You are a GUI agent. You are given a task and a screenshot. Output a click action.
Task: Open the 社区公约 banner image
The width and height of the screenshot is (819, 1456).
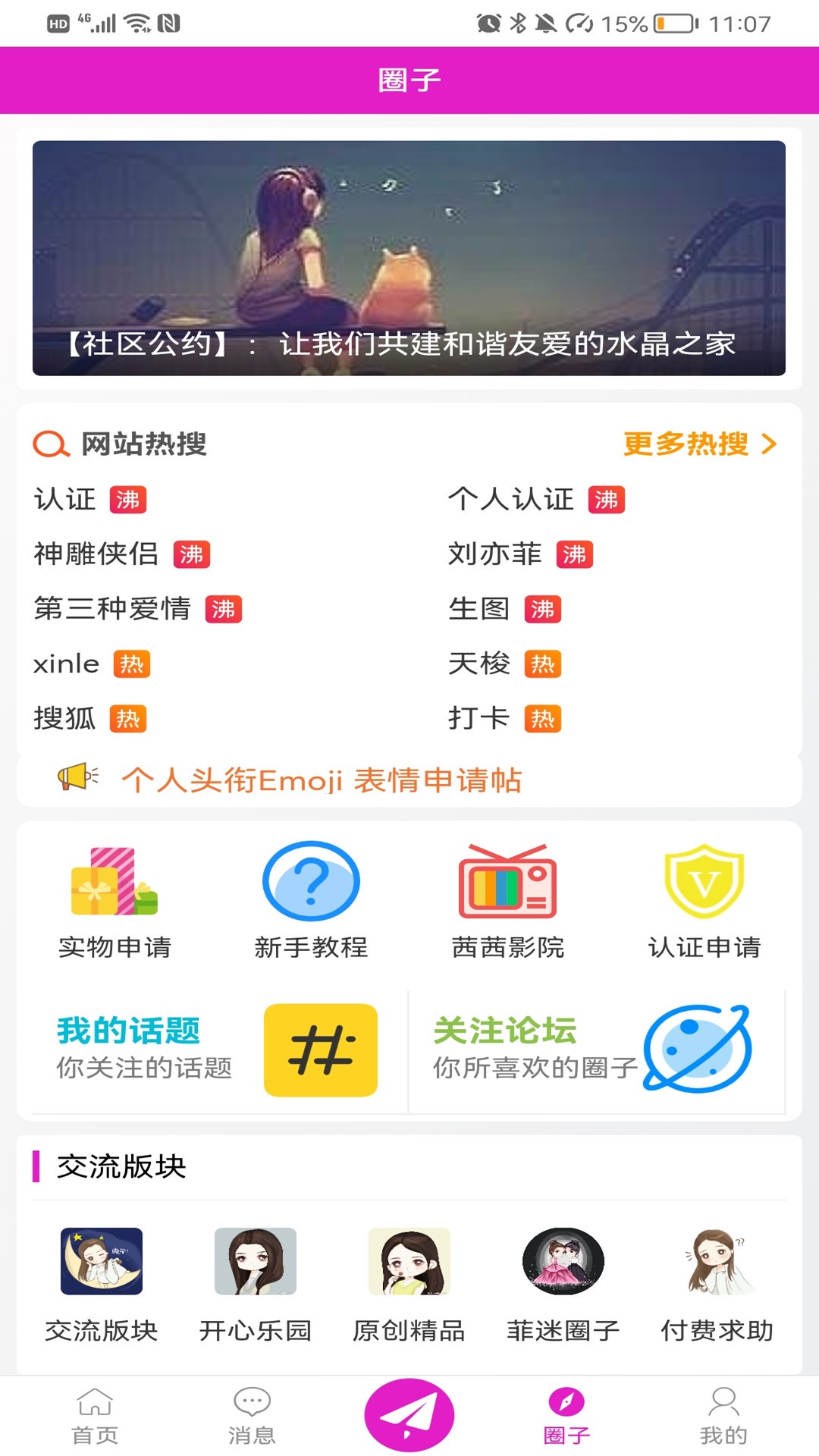409,258
